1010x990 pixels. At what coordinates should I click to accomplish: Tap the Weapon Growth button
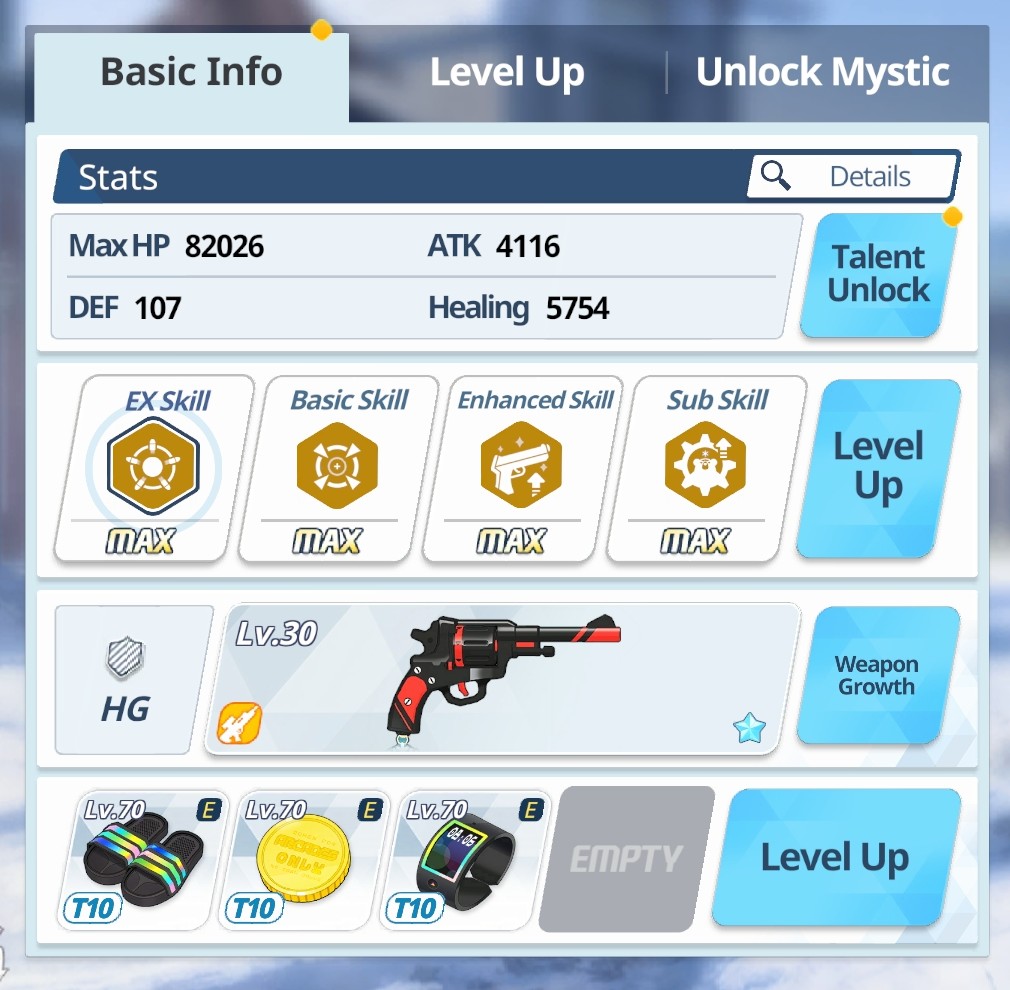(877, 675)
